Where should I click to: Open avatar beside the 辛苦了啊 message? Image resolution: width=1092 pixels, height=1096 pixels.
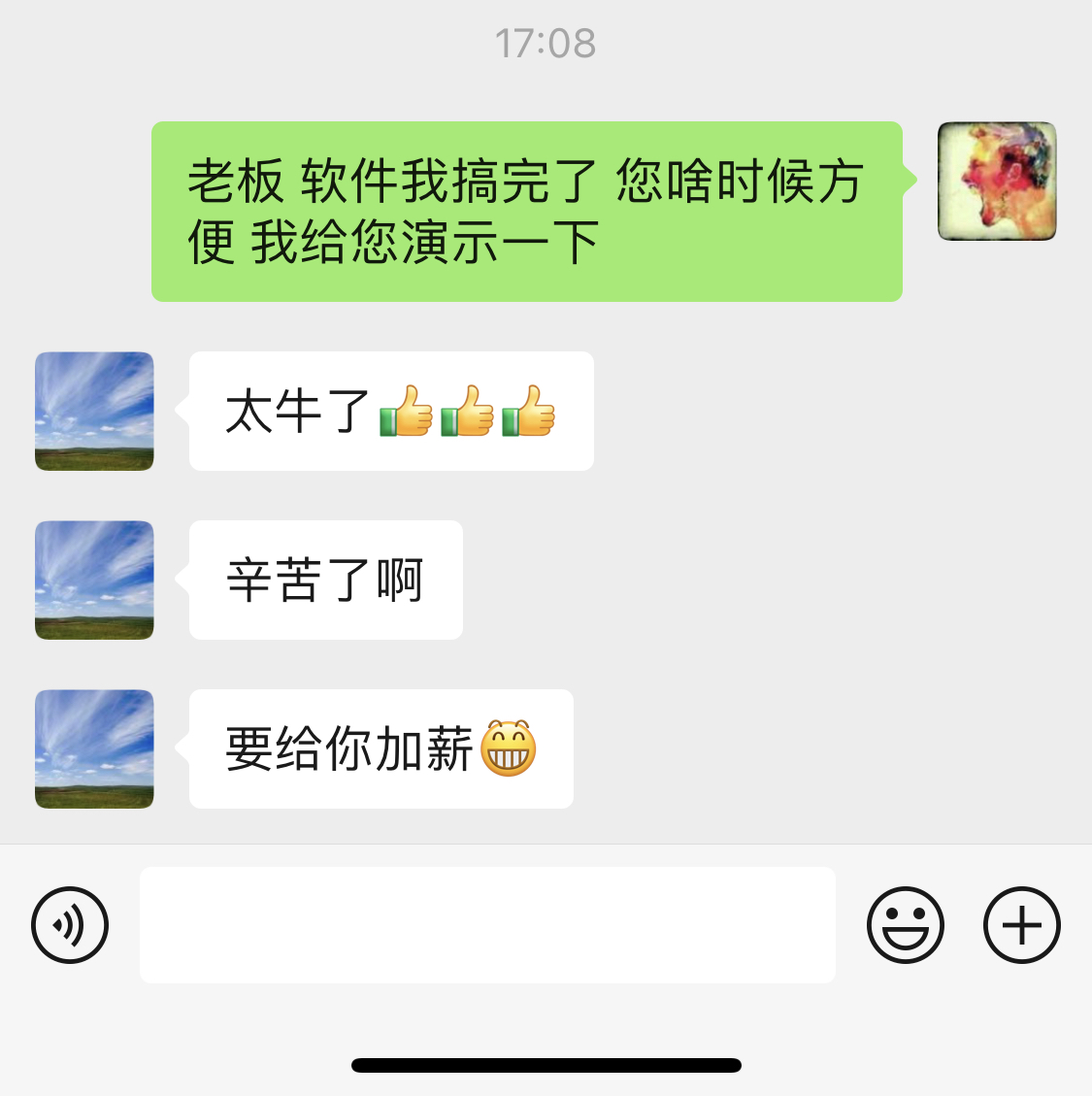[94, 581]
